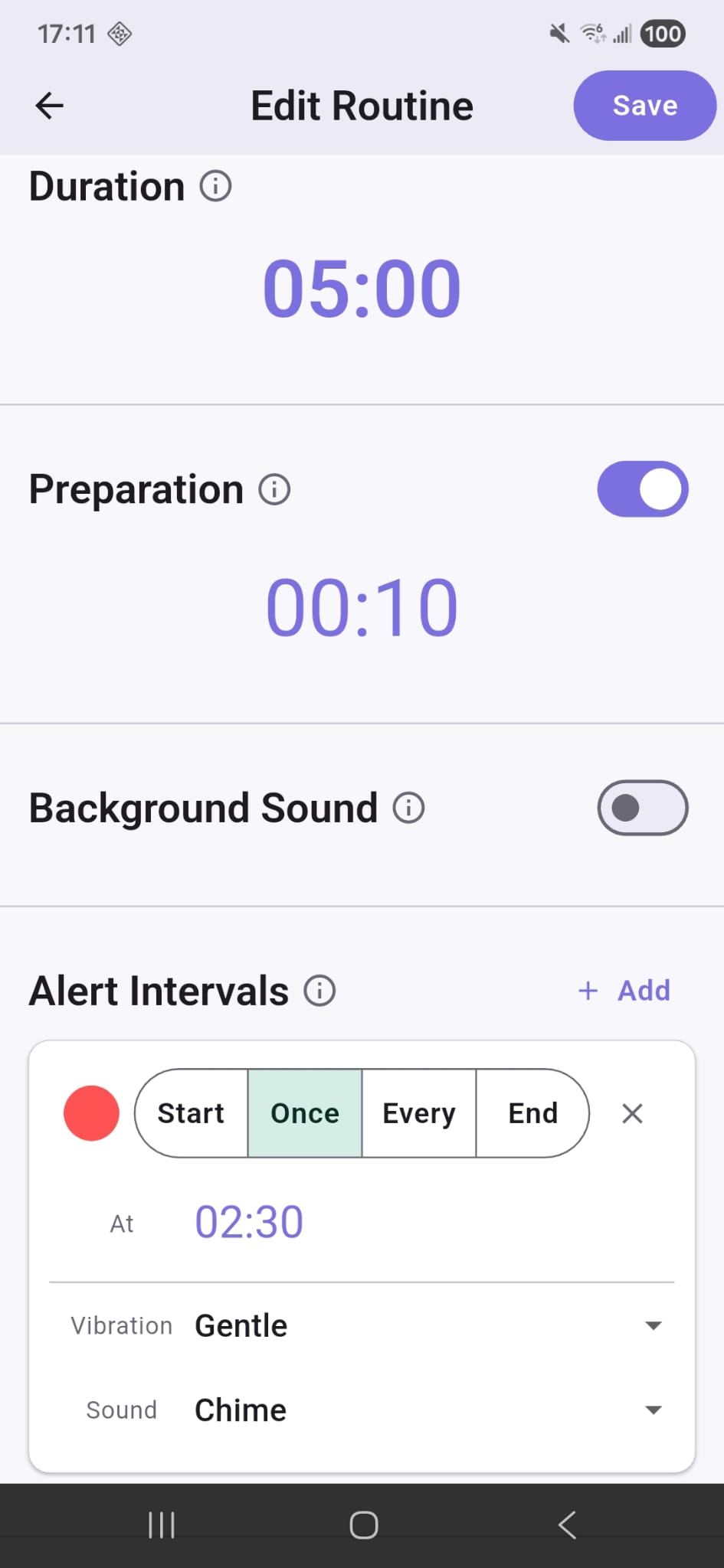Switch to the Start tab of the interval
Image resolution: width=724 pixels, height=1568 pixels.
pyautogui.click(x=190, y=1113)
